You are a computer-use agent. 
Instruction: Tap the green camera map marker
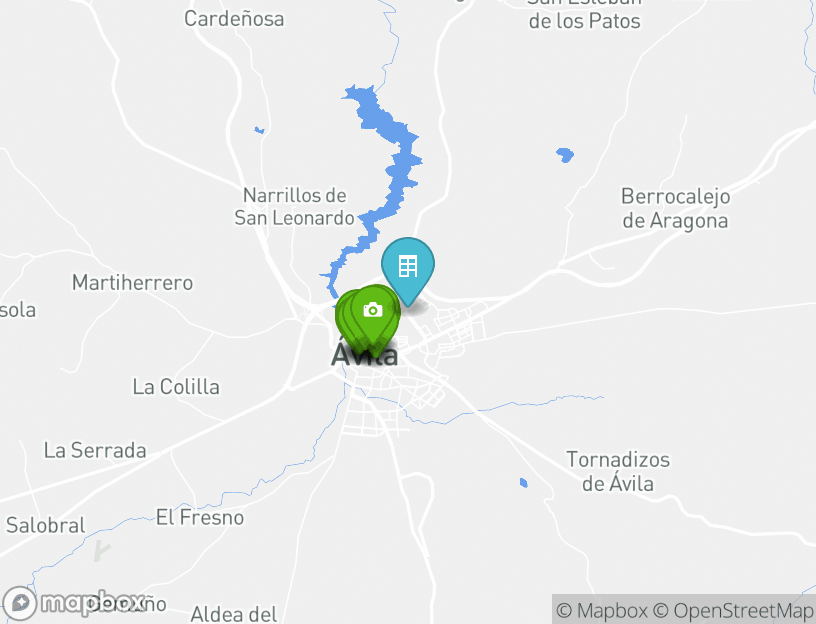pyautogui.click(x=373, y=311)
